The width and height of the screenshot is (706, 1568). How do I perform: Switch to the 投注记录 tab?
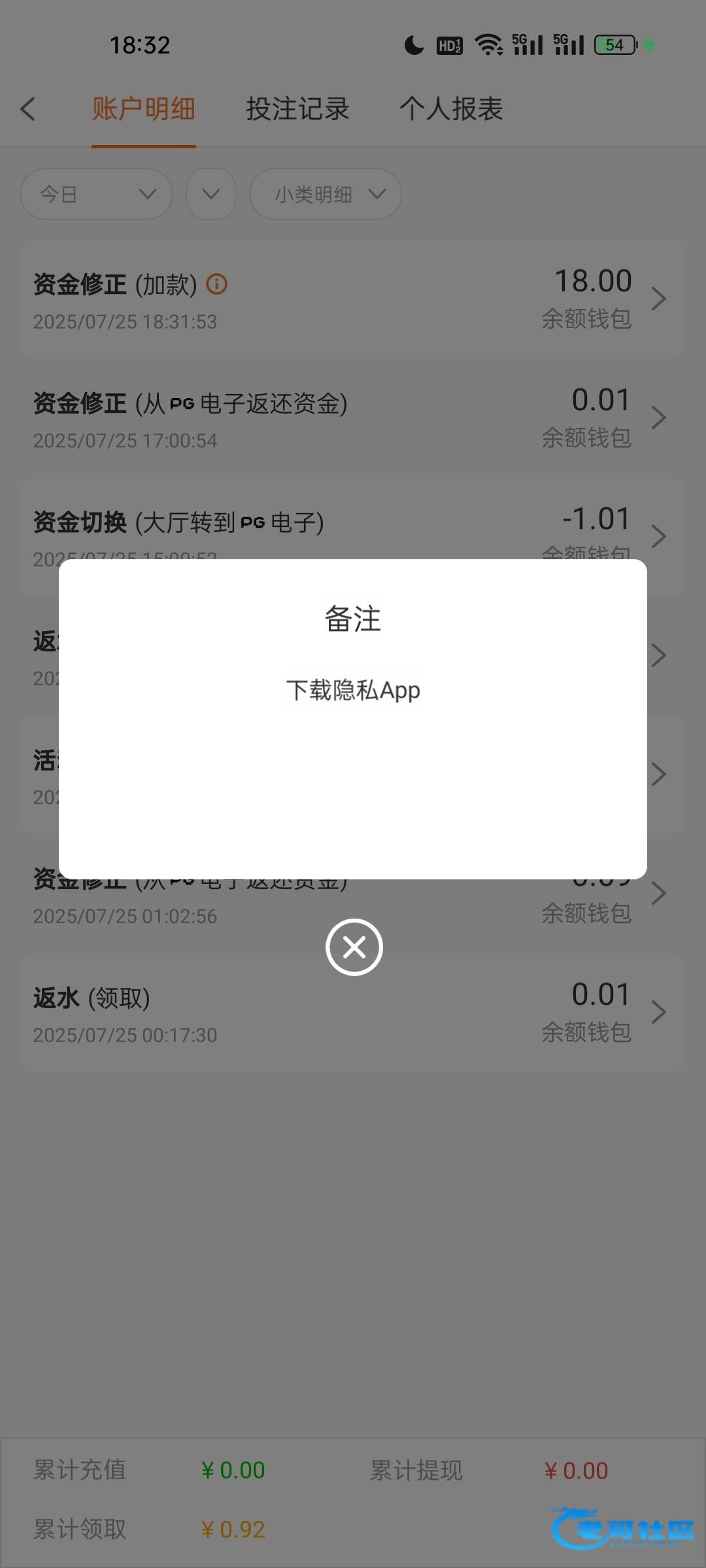point(297,109)
